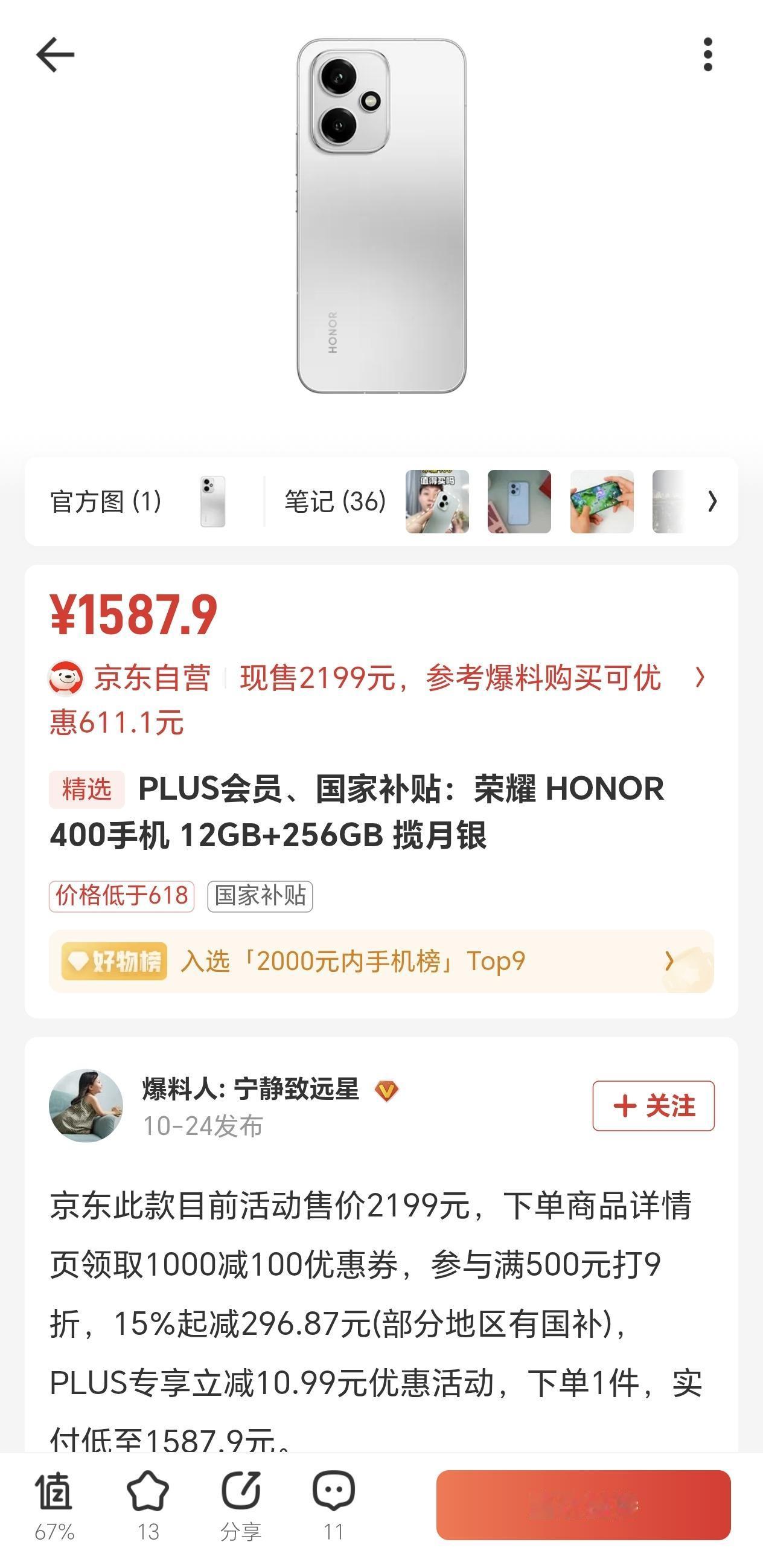Tap the 国家补贴 tag
The width and height of the screenshot is (763, 1568).
(260, 896)
